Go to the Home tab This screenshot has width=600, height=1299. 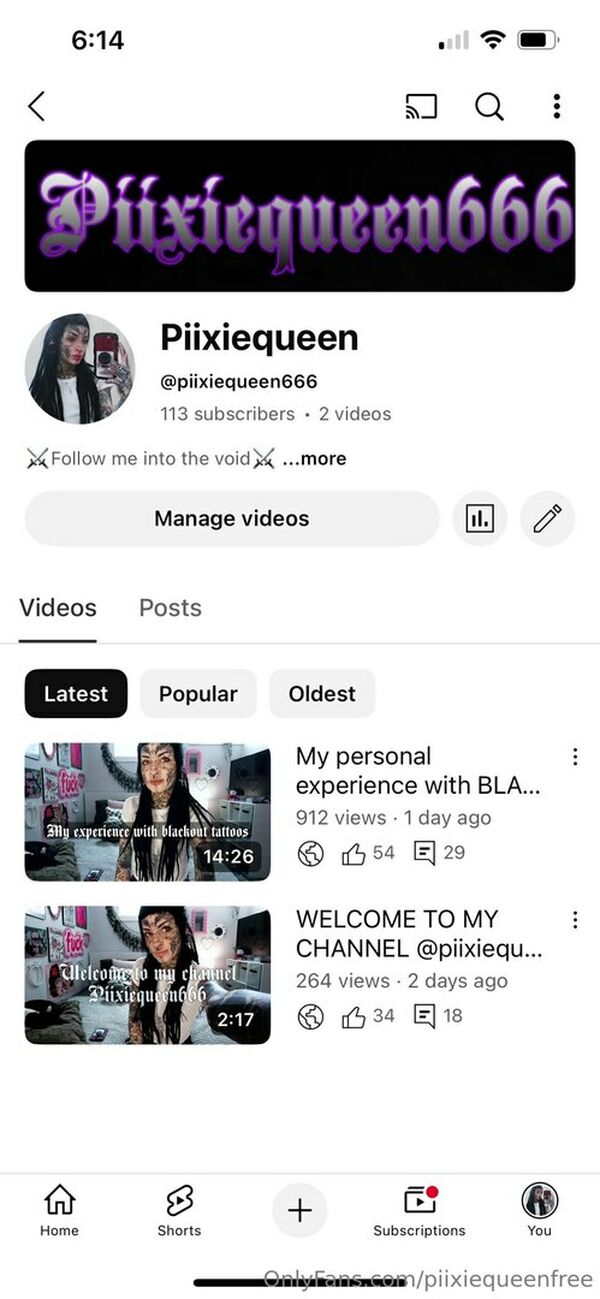59,1211
